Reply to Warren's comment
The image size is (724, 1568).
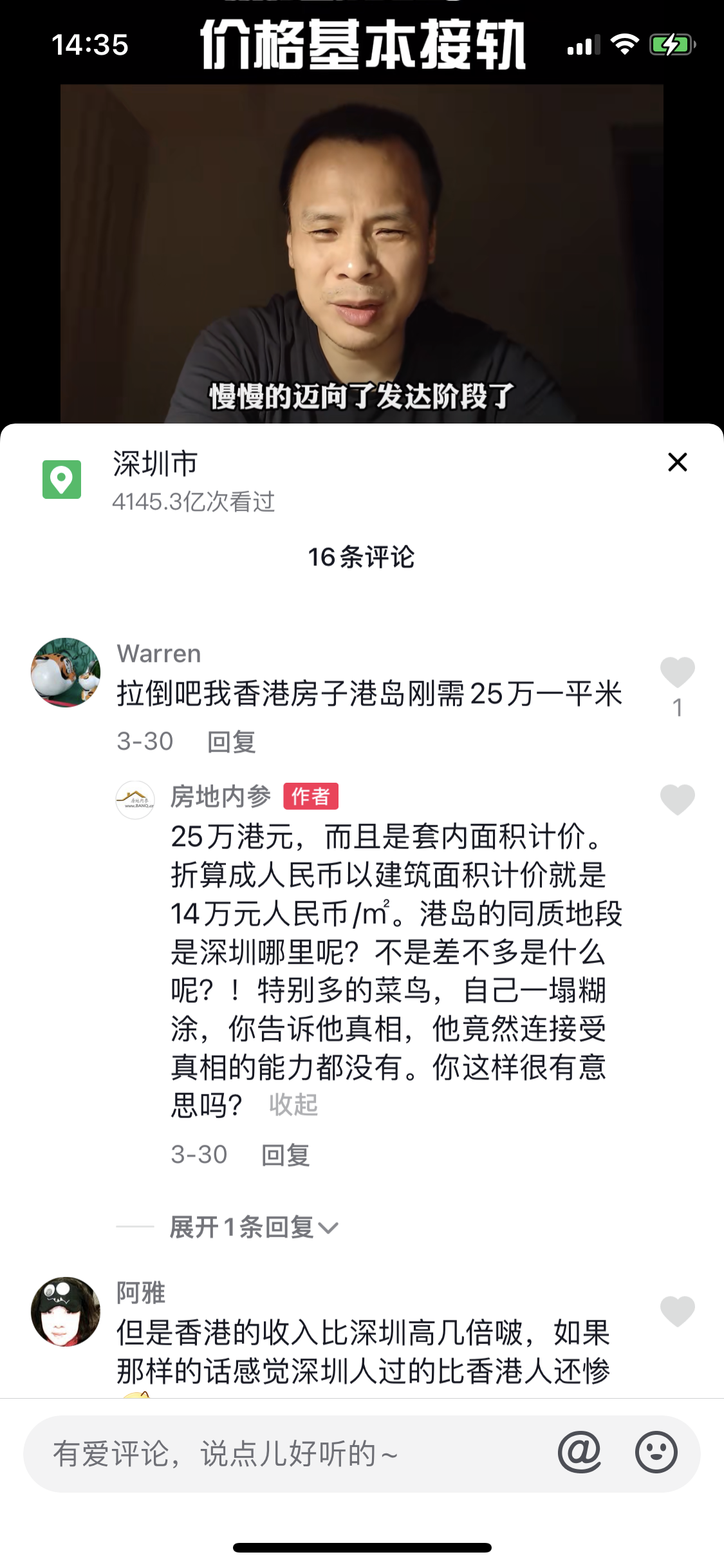click(232, 742)
